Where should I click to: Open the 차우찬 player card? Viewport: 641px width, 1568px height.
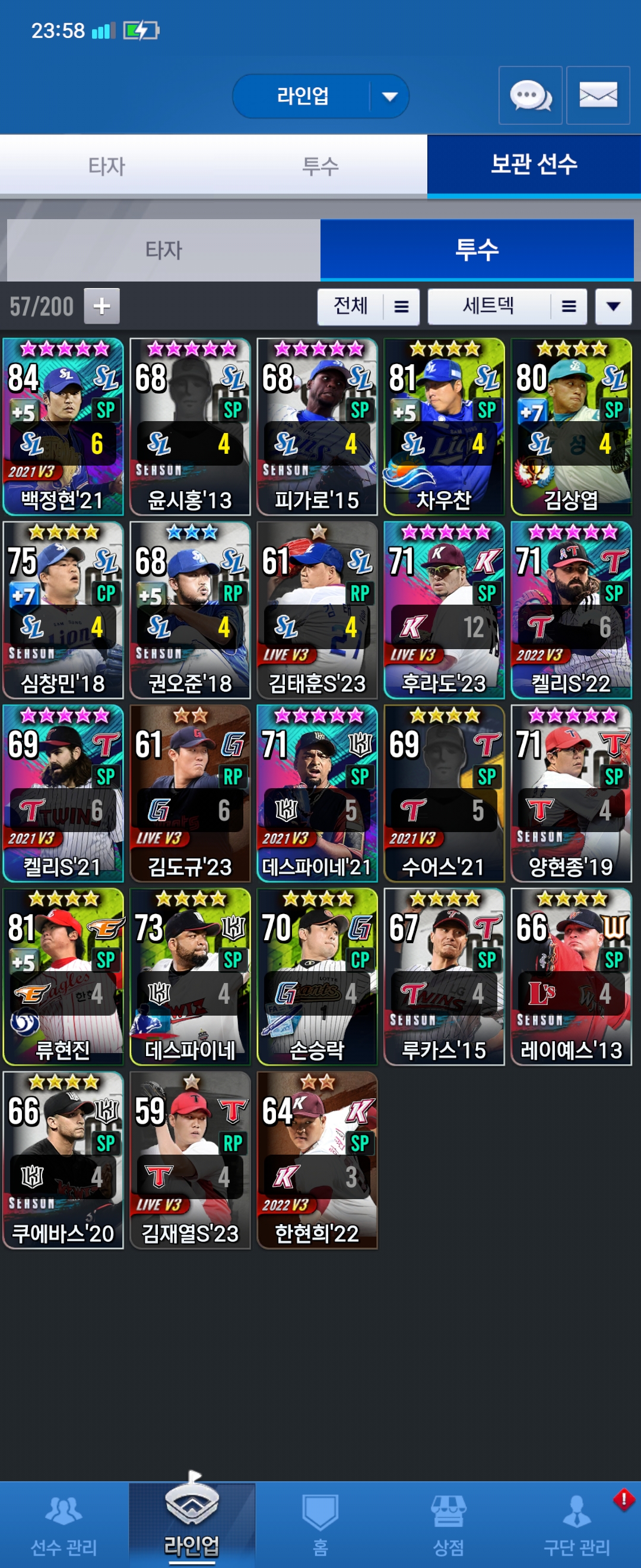[443, 426]
